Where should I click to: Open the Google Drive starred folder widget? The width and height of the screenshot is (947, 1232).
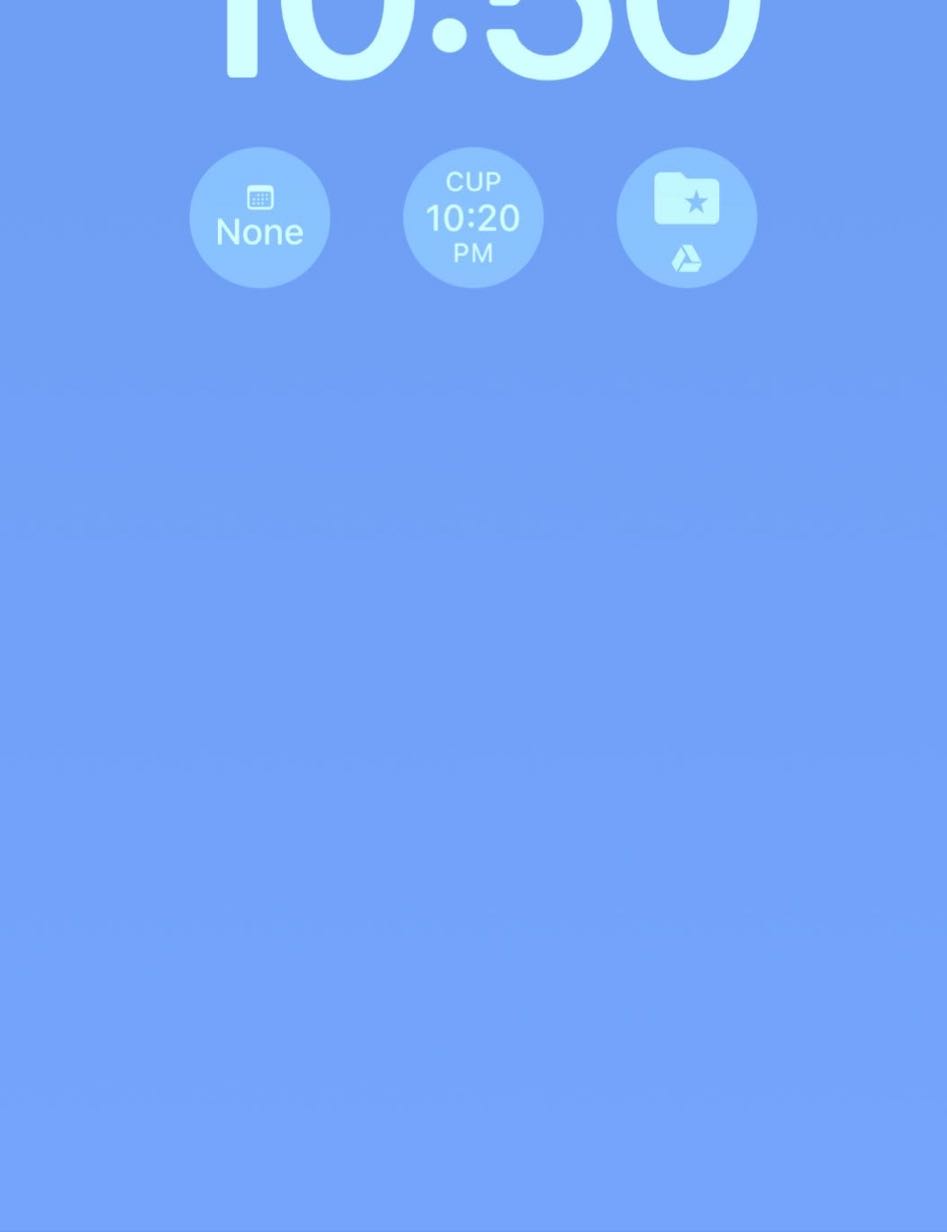pos(686,218)
